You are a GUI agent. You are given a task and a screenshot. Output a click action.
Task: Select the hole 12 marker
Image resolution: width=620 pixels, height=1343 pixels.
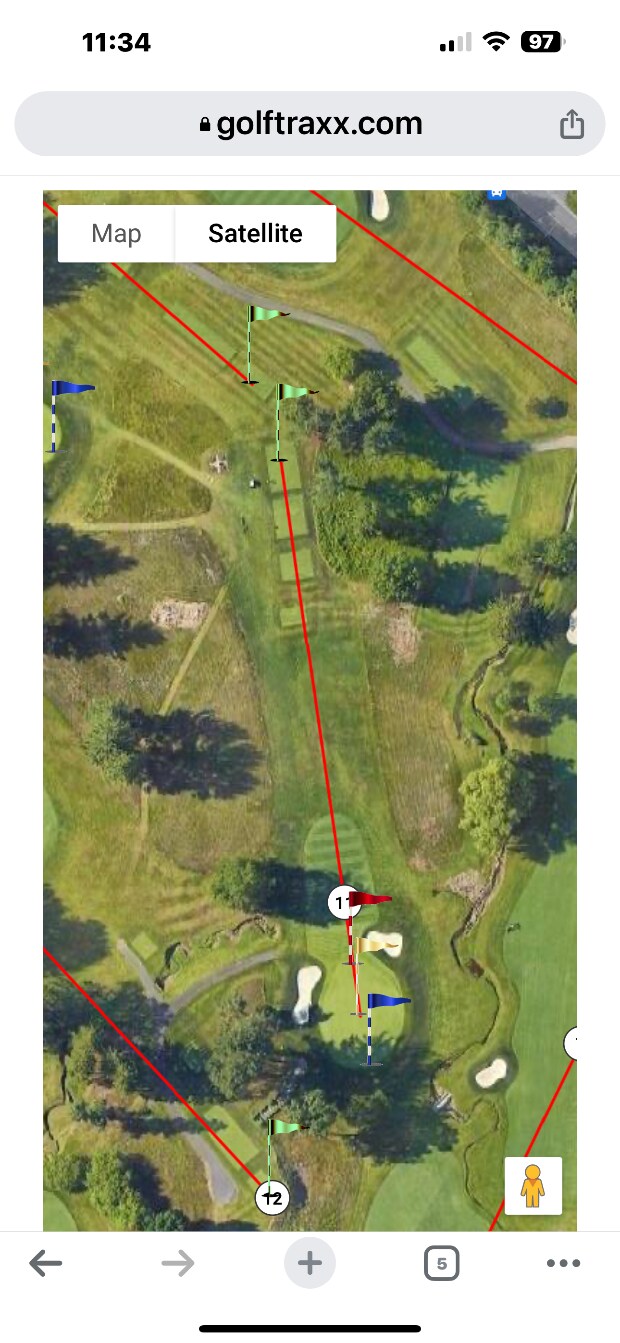coord(272,1196)
